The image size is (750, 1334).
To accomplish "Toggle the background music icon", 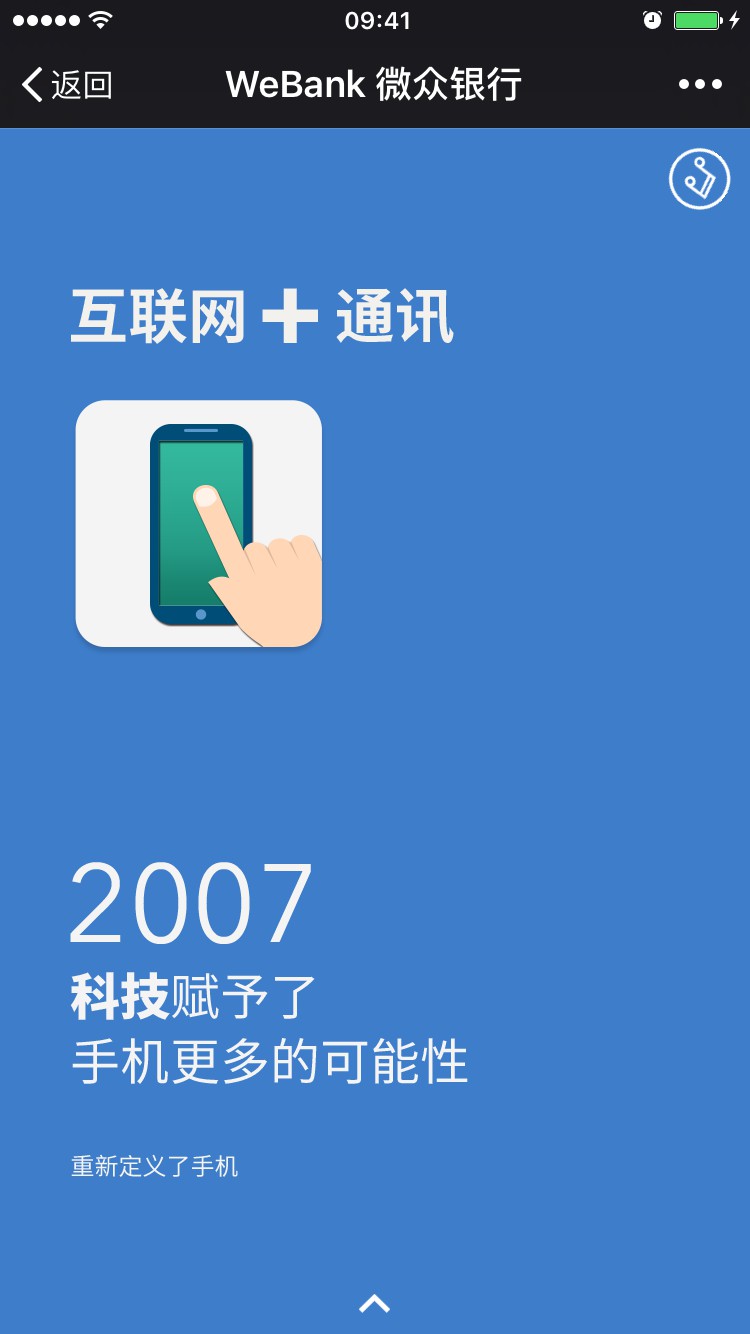I will coord(699,180).
